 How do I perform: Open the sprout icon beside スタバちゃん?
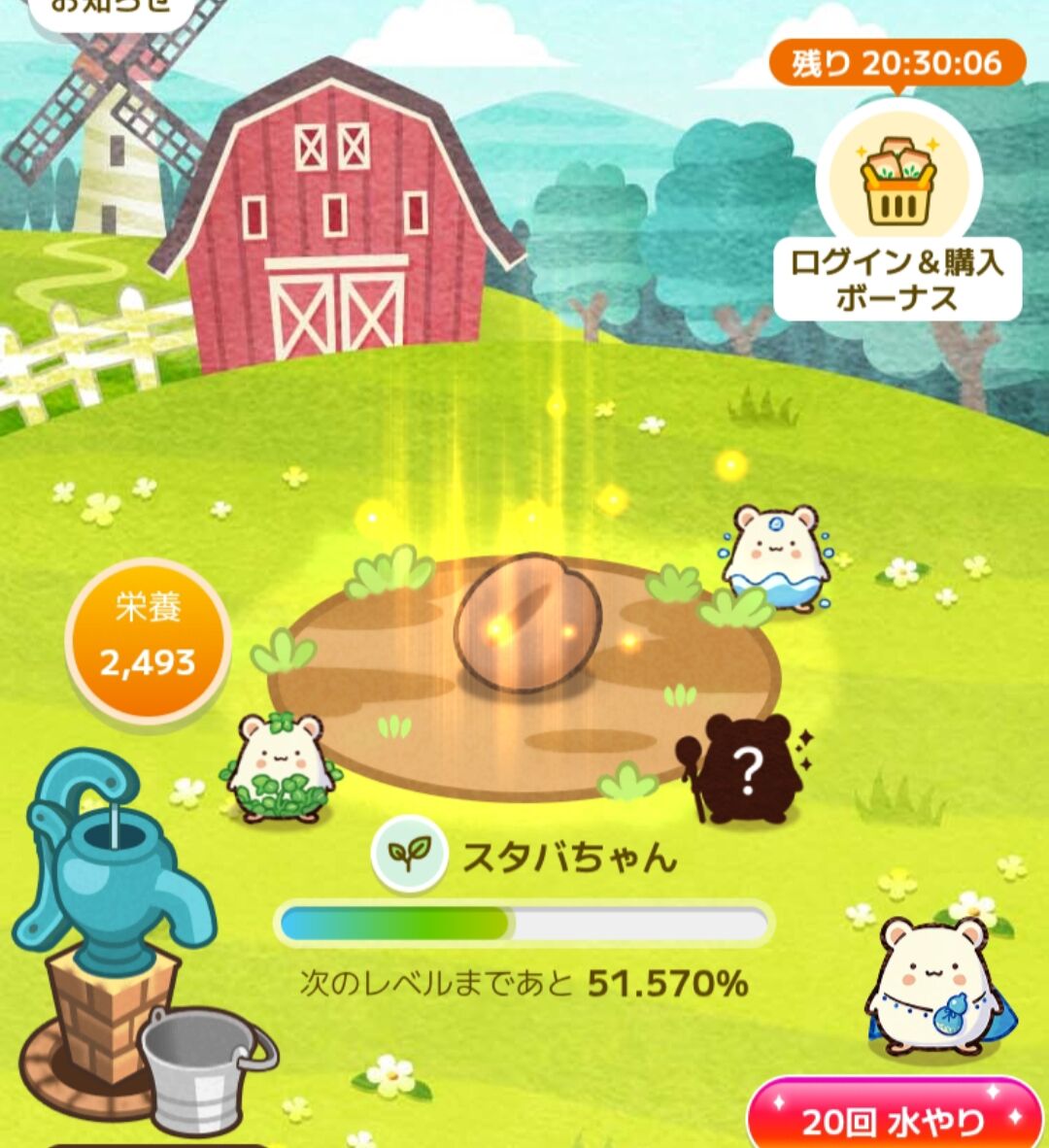409,855
